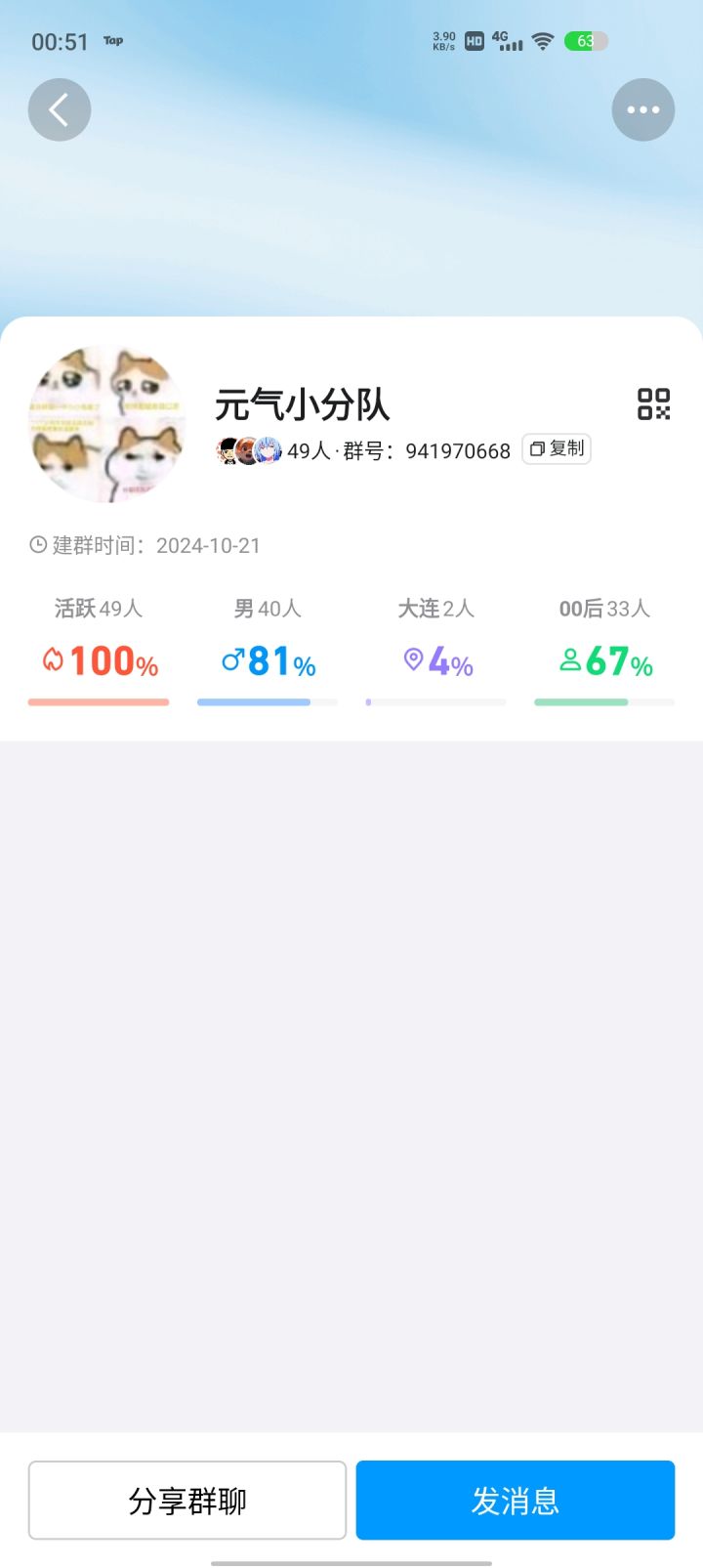View the 元气小分队 group avatar
Image resolution: width=703 pixels, height=1568 pixels.
tap(107, 424)
